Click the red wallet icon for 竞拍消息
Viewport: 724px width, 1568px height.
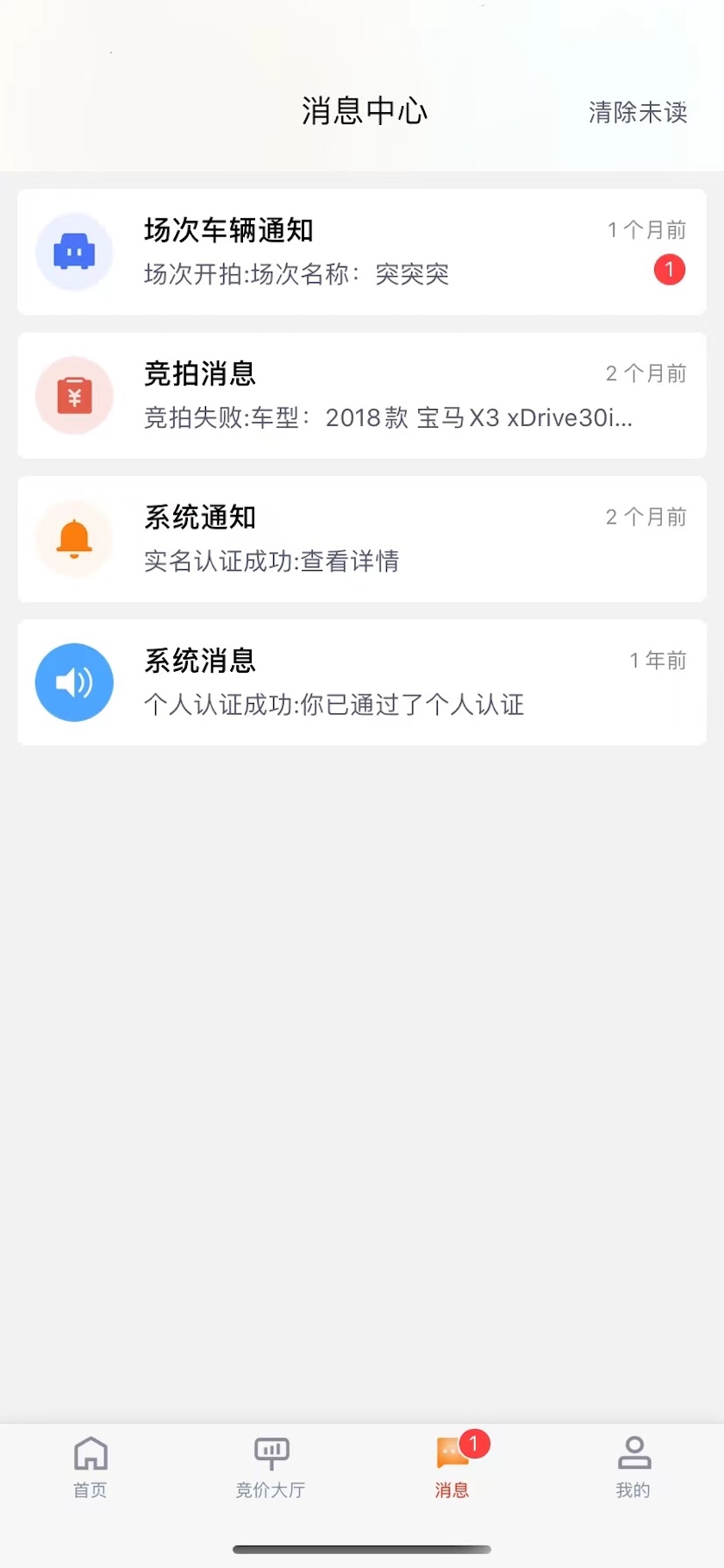click(74, 395)
